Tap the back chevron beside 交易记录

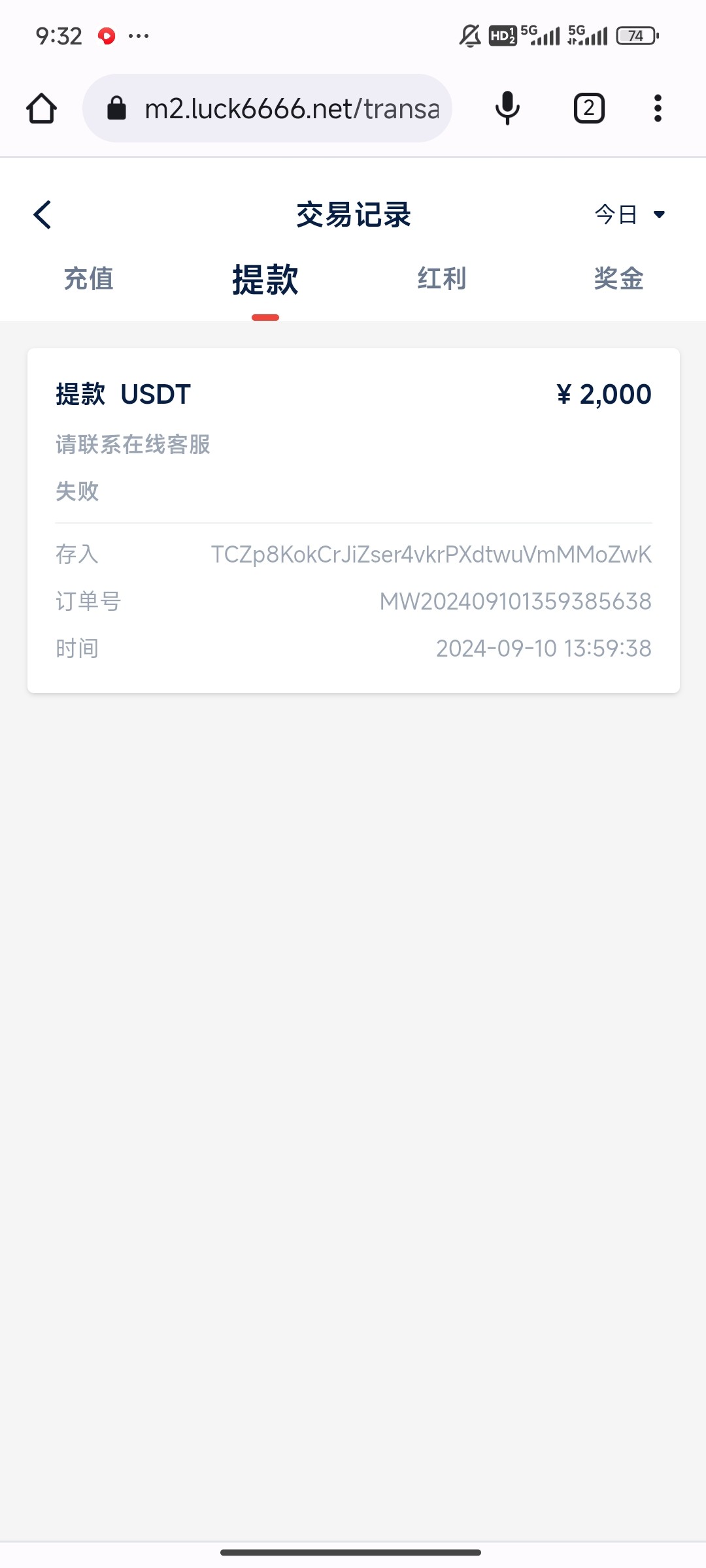42,214
